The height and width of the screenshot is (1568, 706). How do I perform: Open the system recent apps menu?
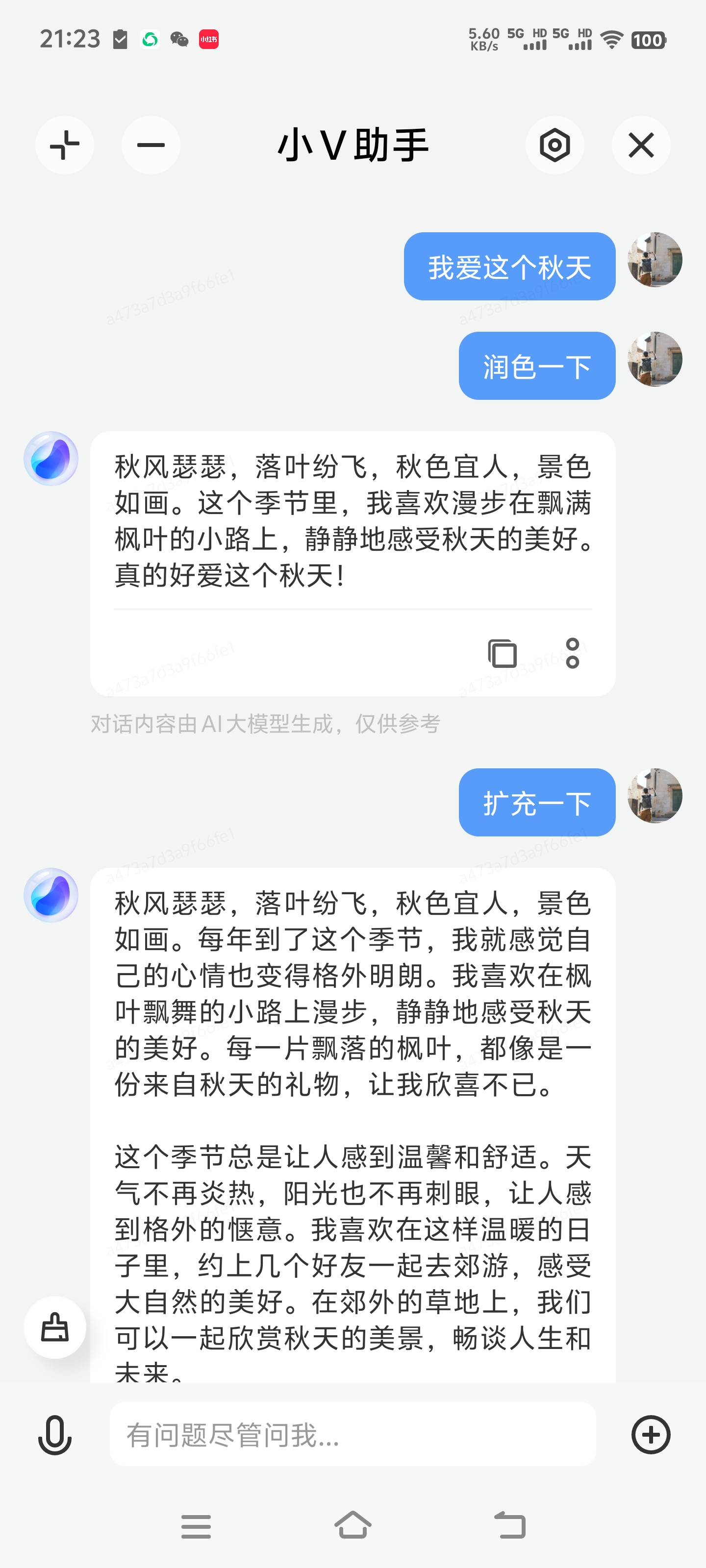point(196,1525)
